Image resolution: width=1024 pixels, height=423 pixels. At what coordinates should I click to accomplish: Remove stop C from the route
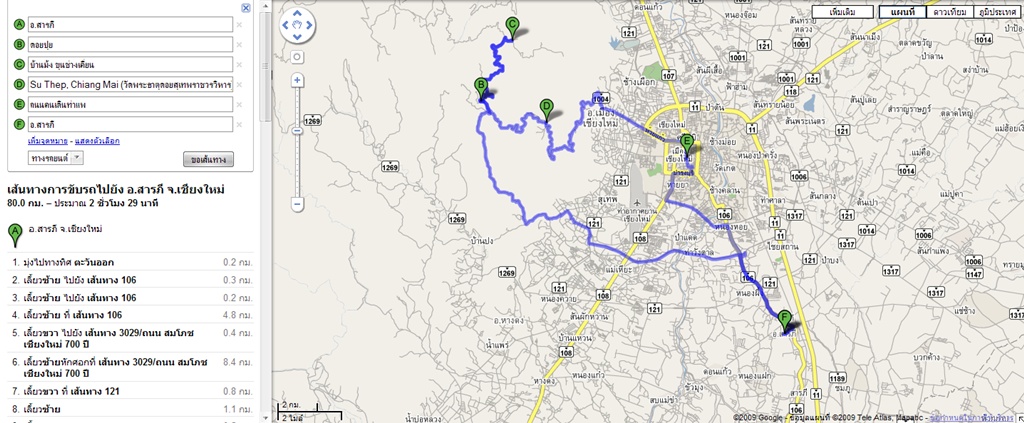tap(238, 65)
